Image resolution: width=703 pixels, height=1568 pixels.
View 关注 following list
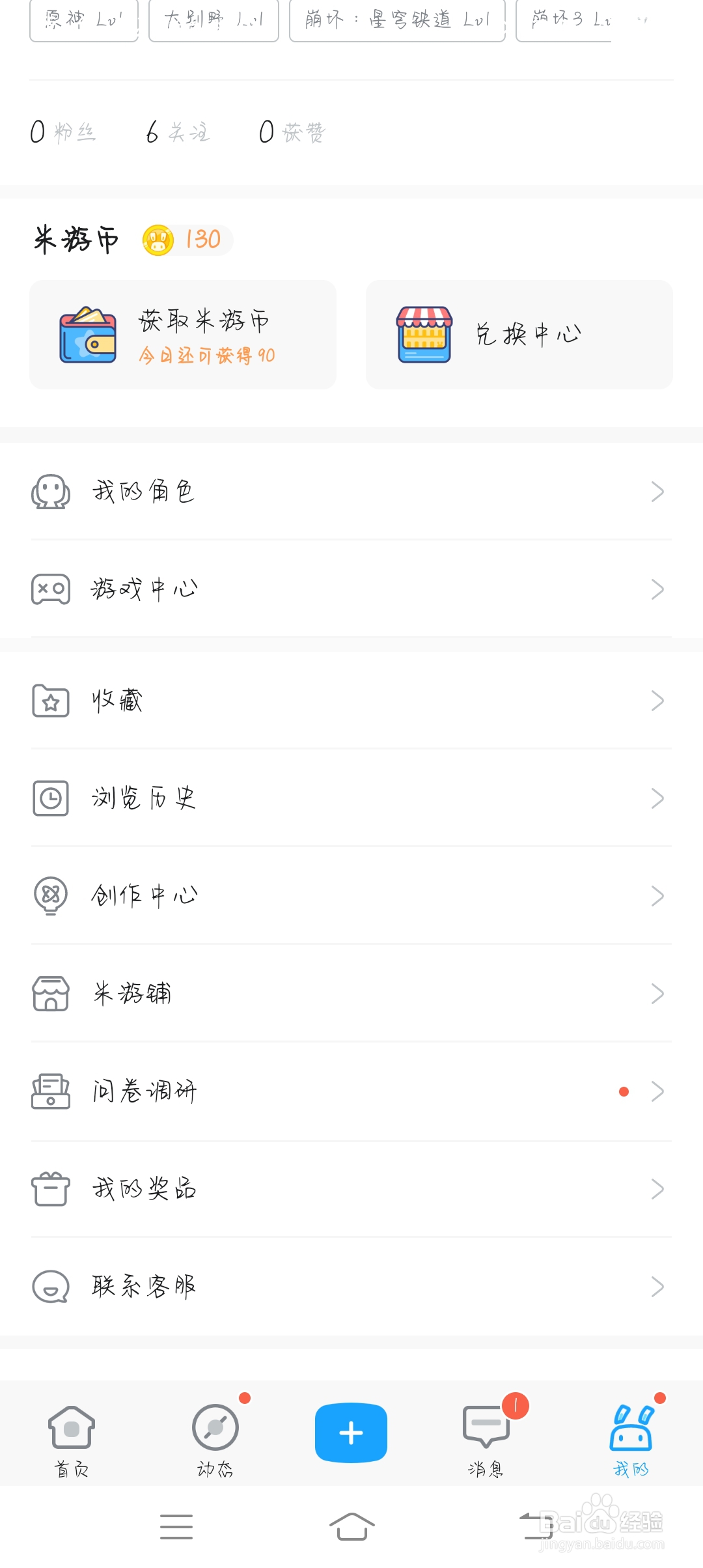pos(177,132)
